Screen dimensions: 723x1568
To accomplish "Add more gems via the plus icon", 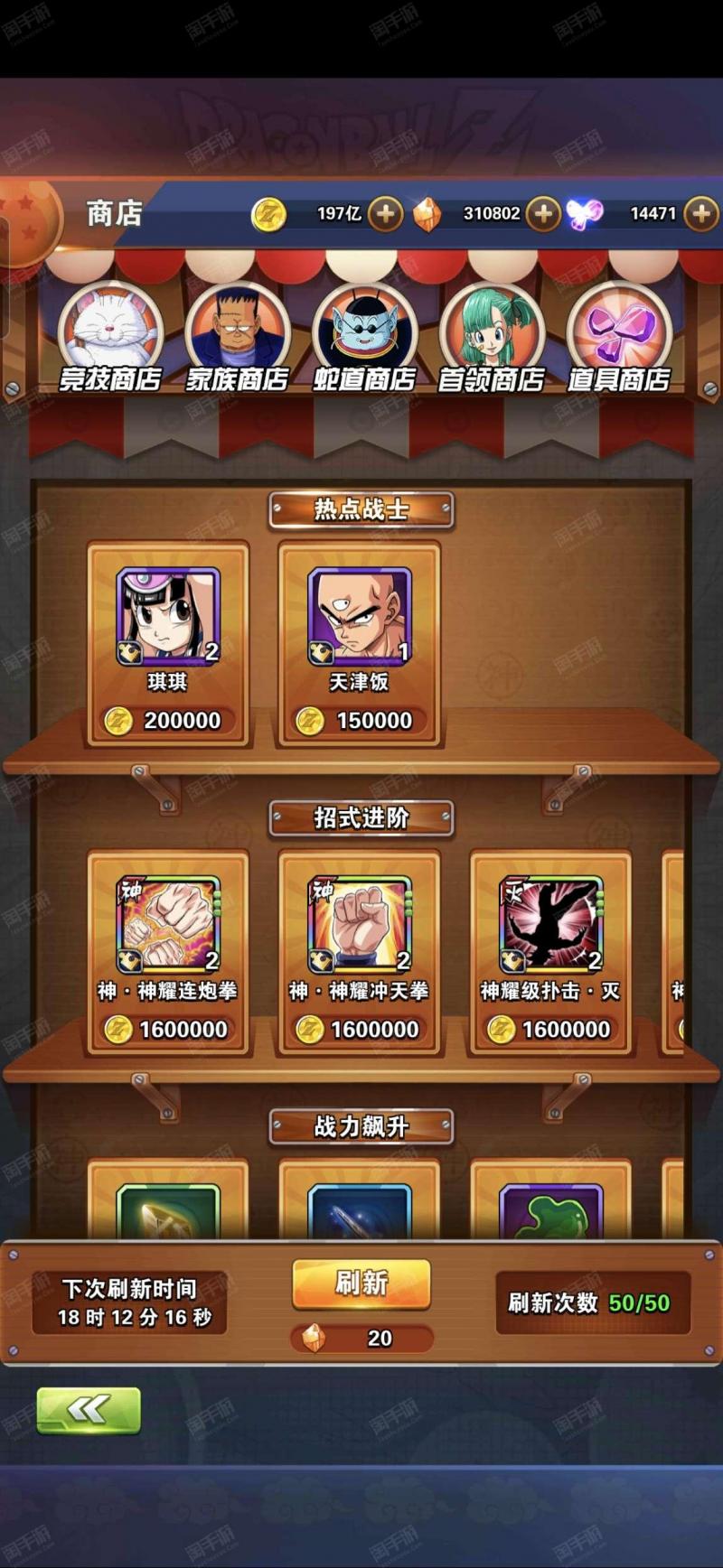I will (x=543, y=214).
